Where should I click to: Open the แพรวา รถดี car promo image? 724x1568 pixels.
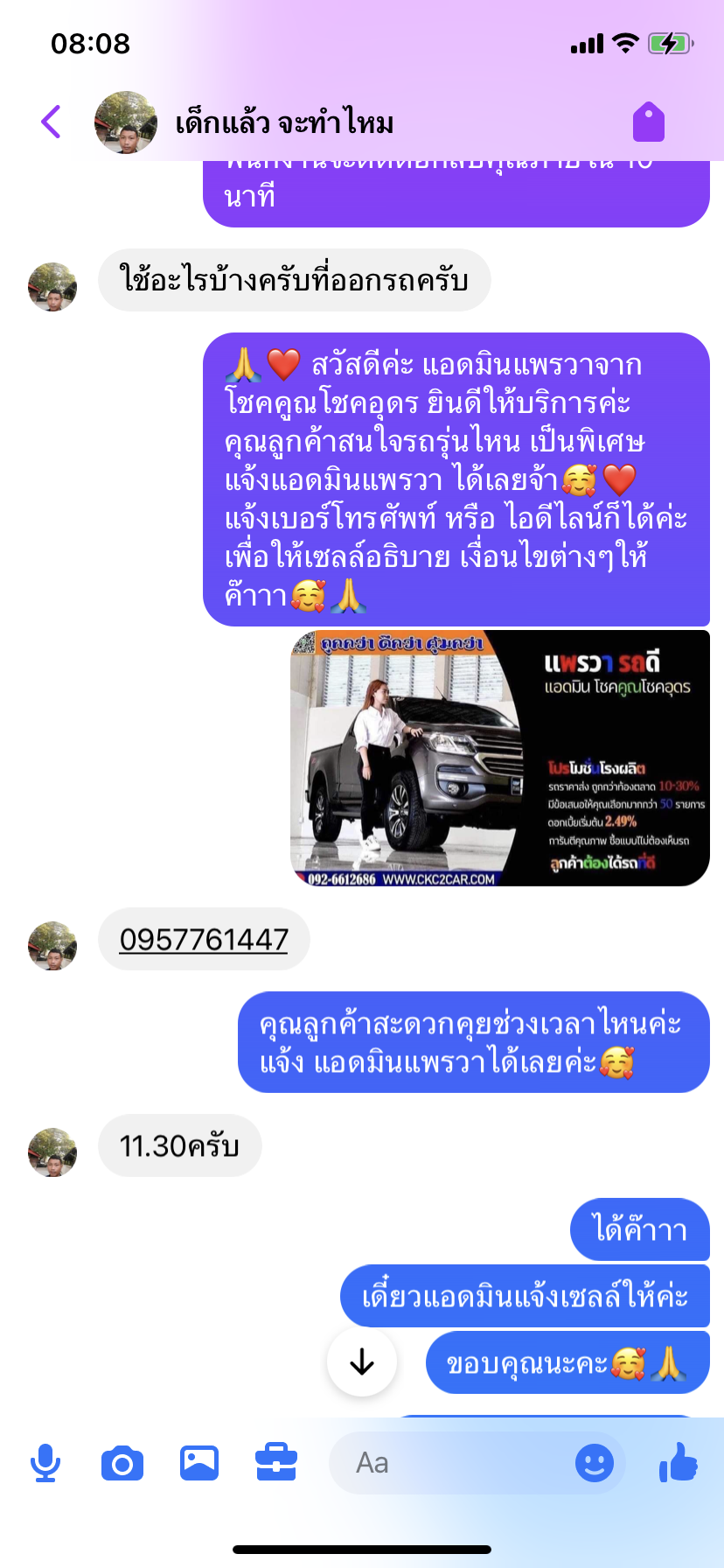(x=499, y=758)
